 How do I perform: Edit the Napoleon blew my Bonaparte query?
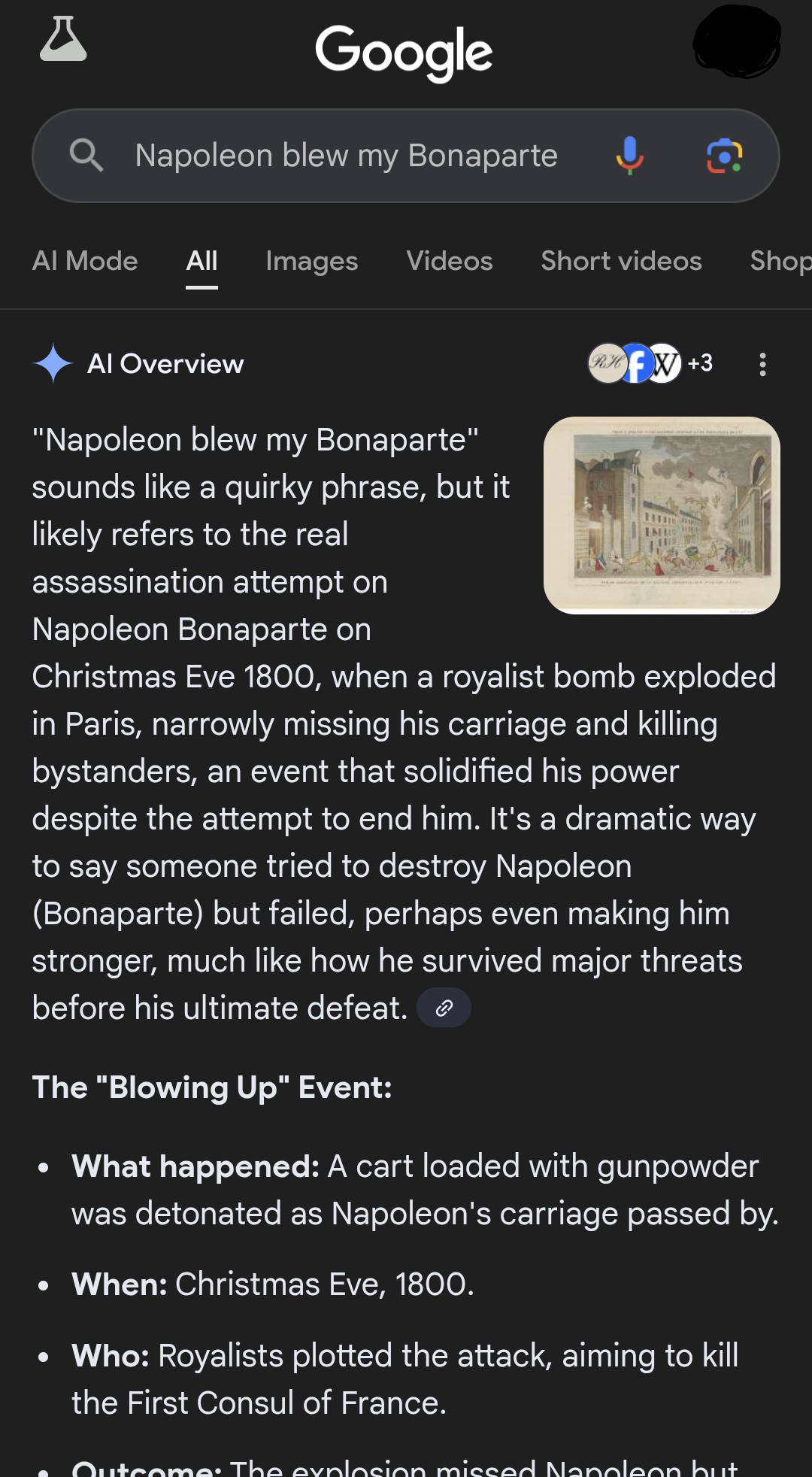[346, 156]
